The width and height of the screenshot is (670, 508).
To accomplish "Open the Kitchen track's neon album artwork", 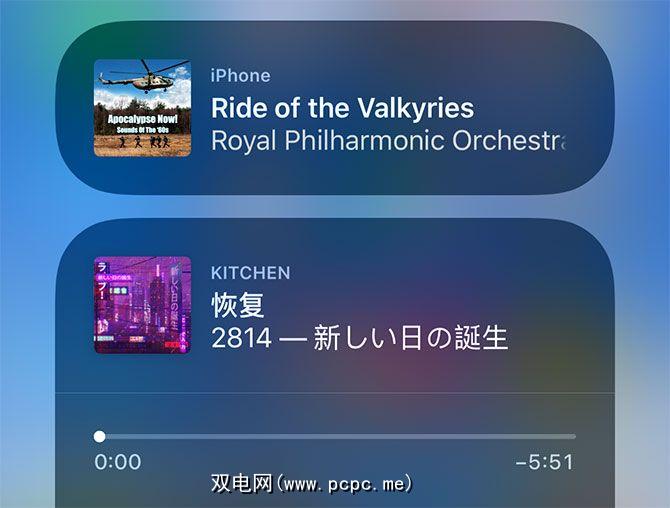I will (142, 305).
